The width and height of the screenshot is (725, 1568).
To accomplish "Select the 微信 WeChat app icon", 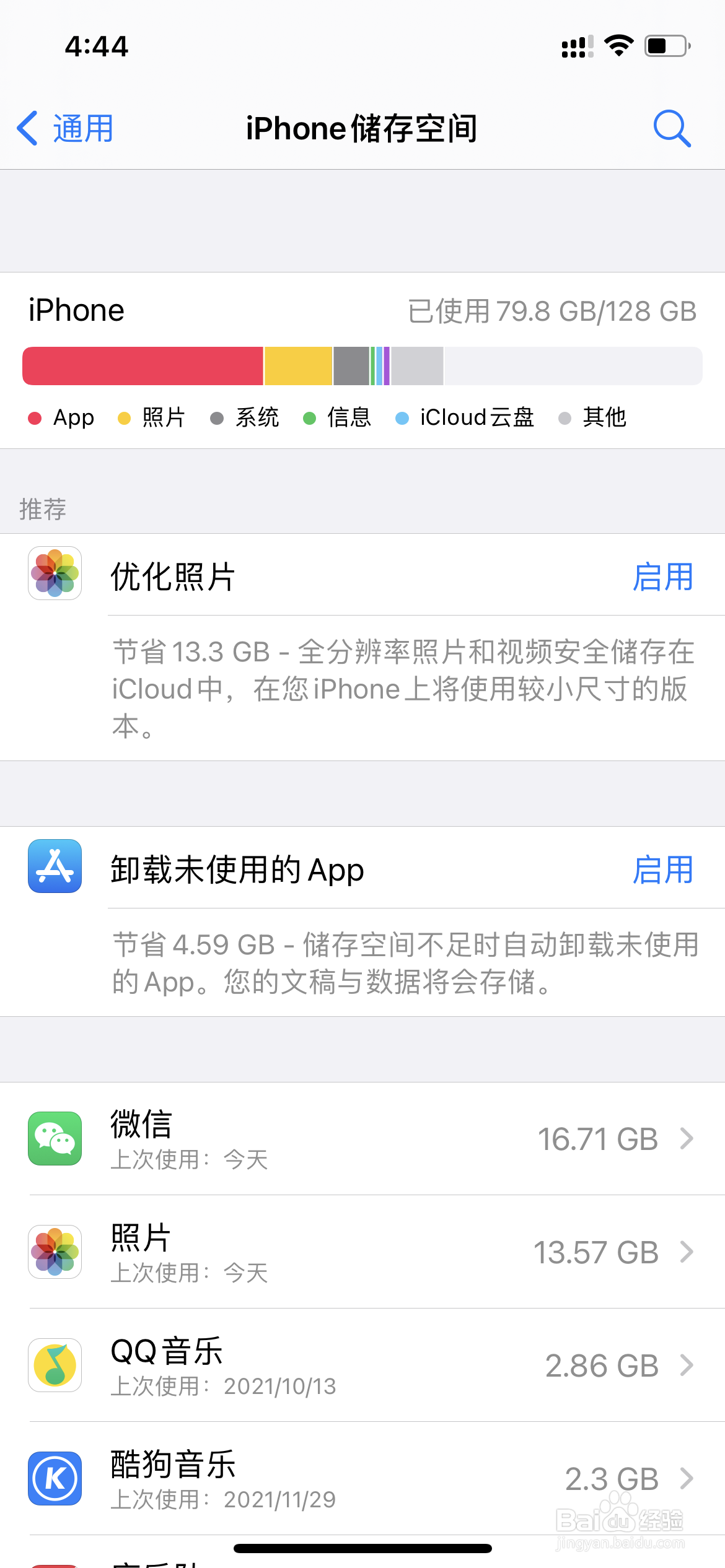I will [x=54, y=1138].
